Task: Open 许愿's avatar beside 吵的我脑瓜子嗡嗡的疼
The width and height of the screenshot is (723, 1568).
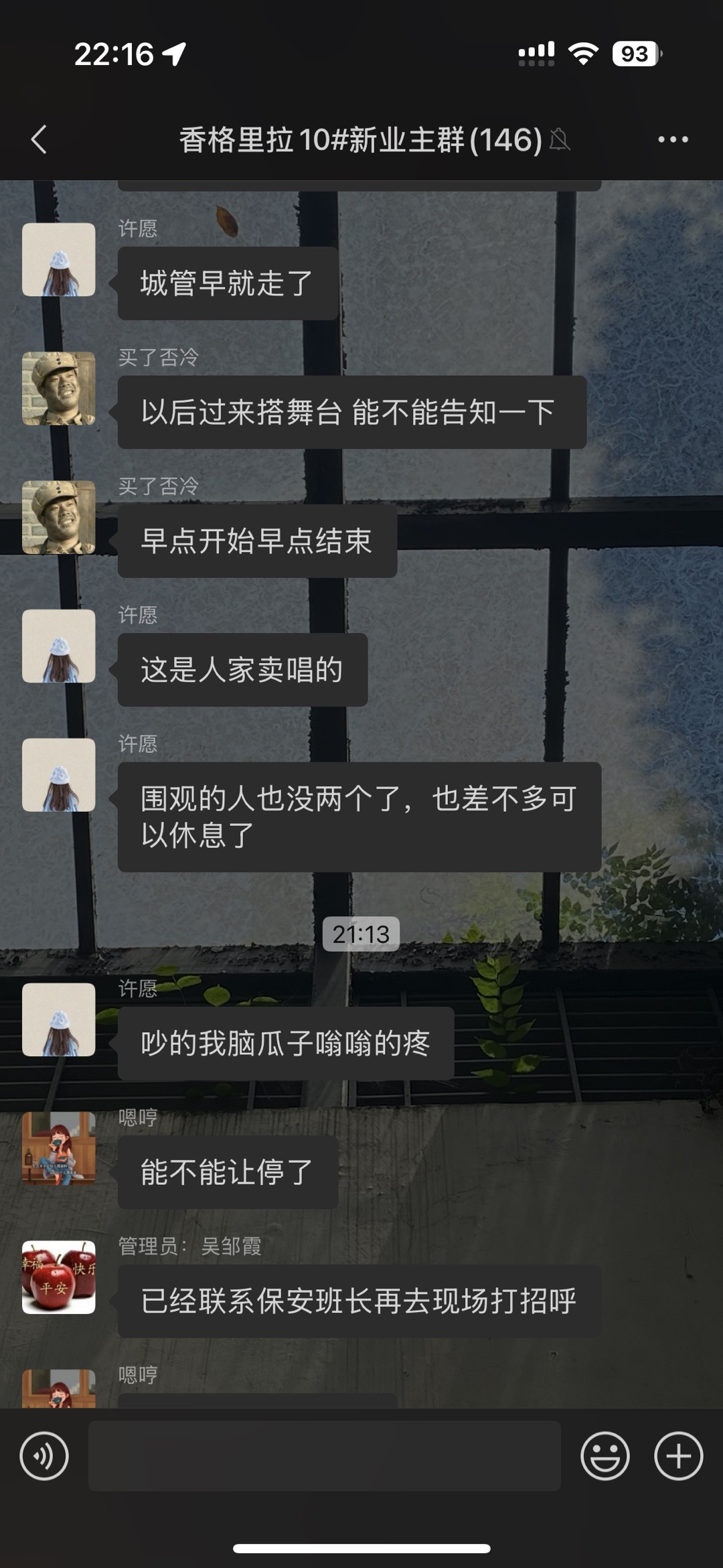Action: pyautogui.click(x=59, y=1019)
